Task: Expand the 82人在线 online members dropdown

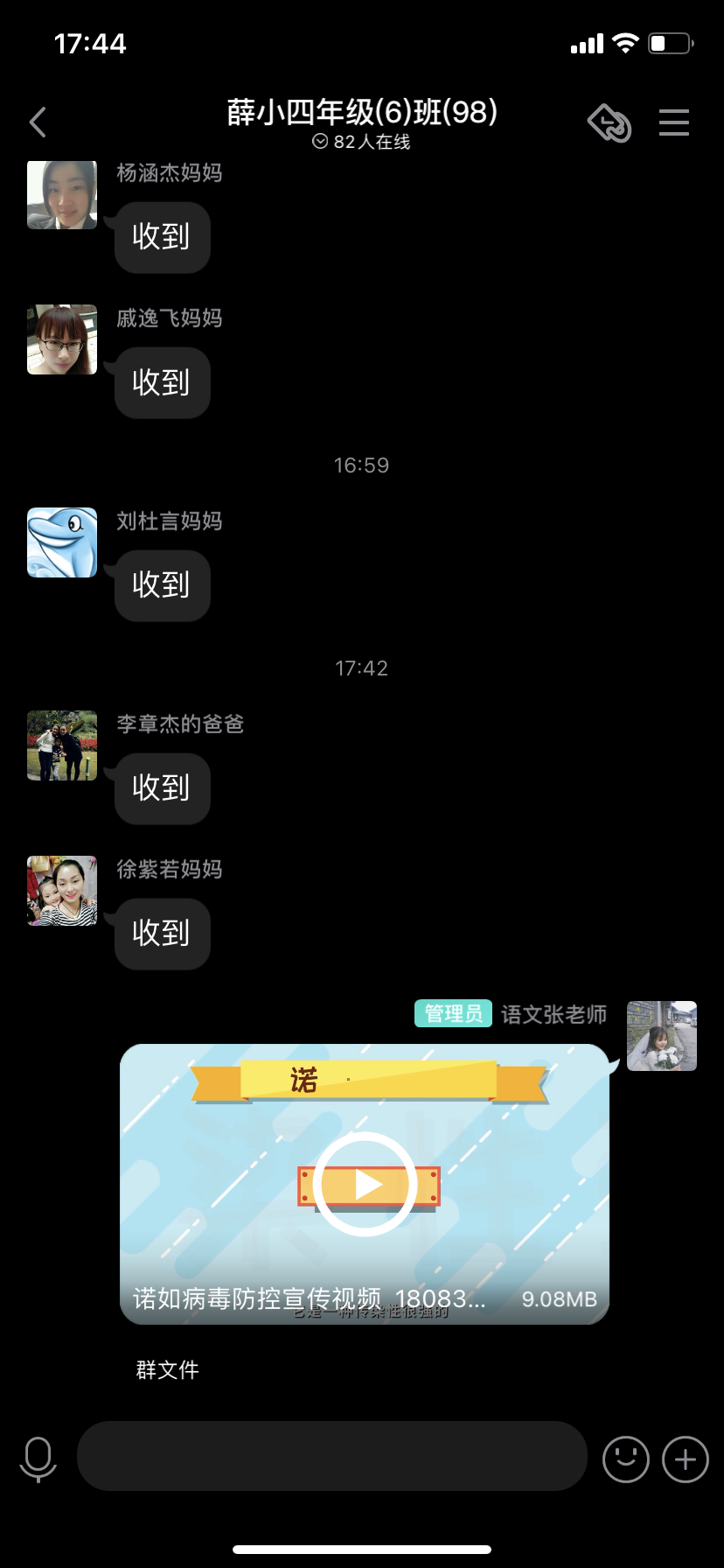Action: click(361, 142)
